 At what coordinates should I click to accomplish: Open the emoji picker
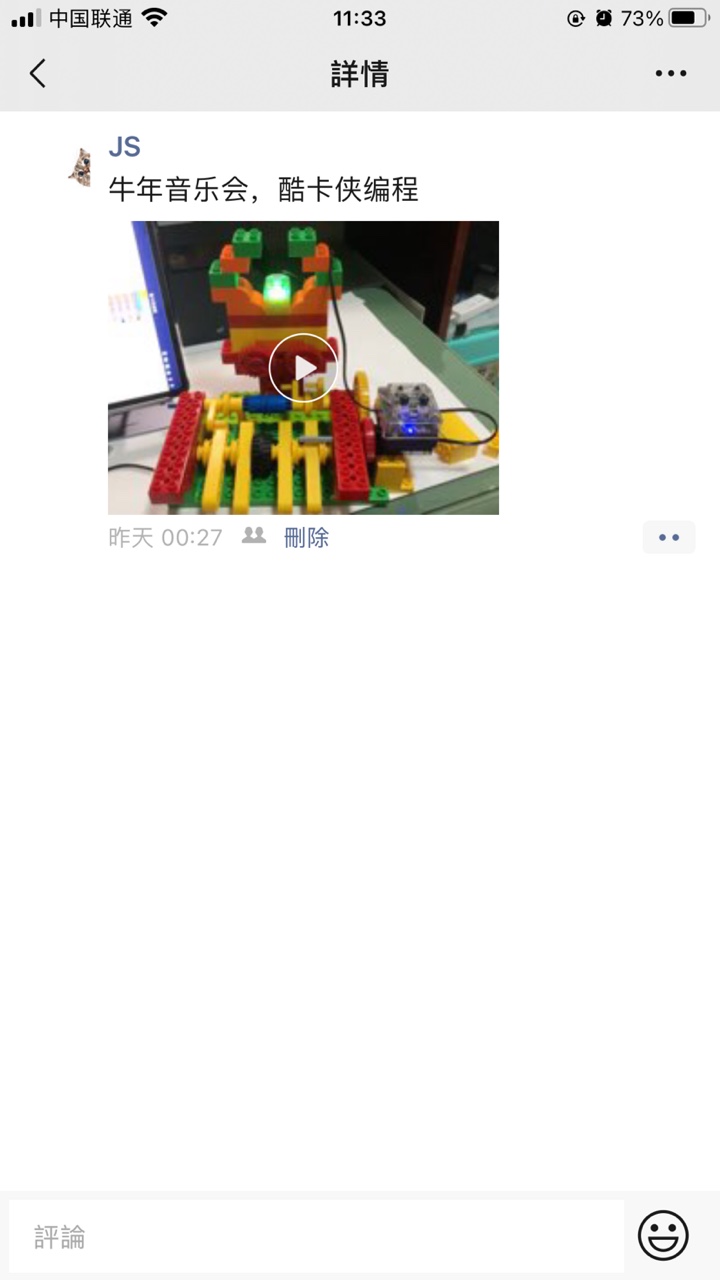663,1236
